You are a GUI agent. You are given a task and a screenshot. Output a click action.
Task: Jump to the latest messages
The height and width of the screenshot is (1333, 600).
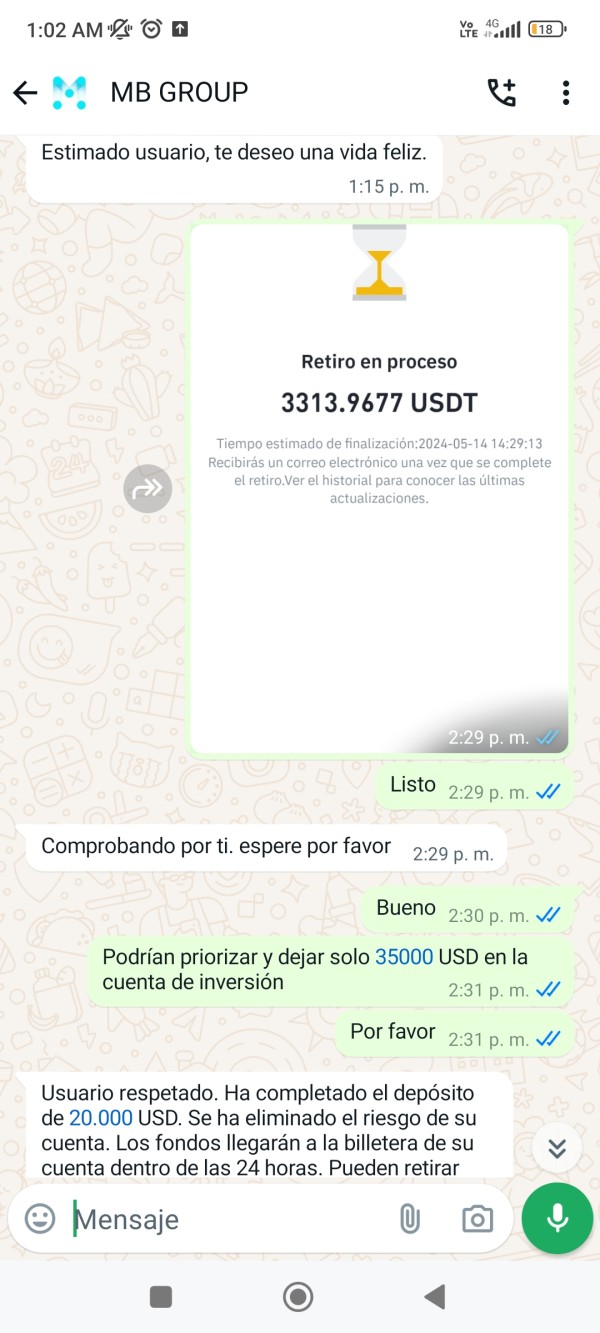point(557,1148)
